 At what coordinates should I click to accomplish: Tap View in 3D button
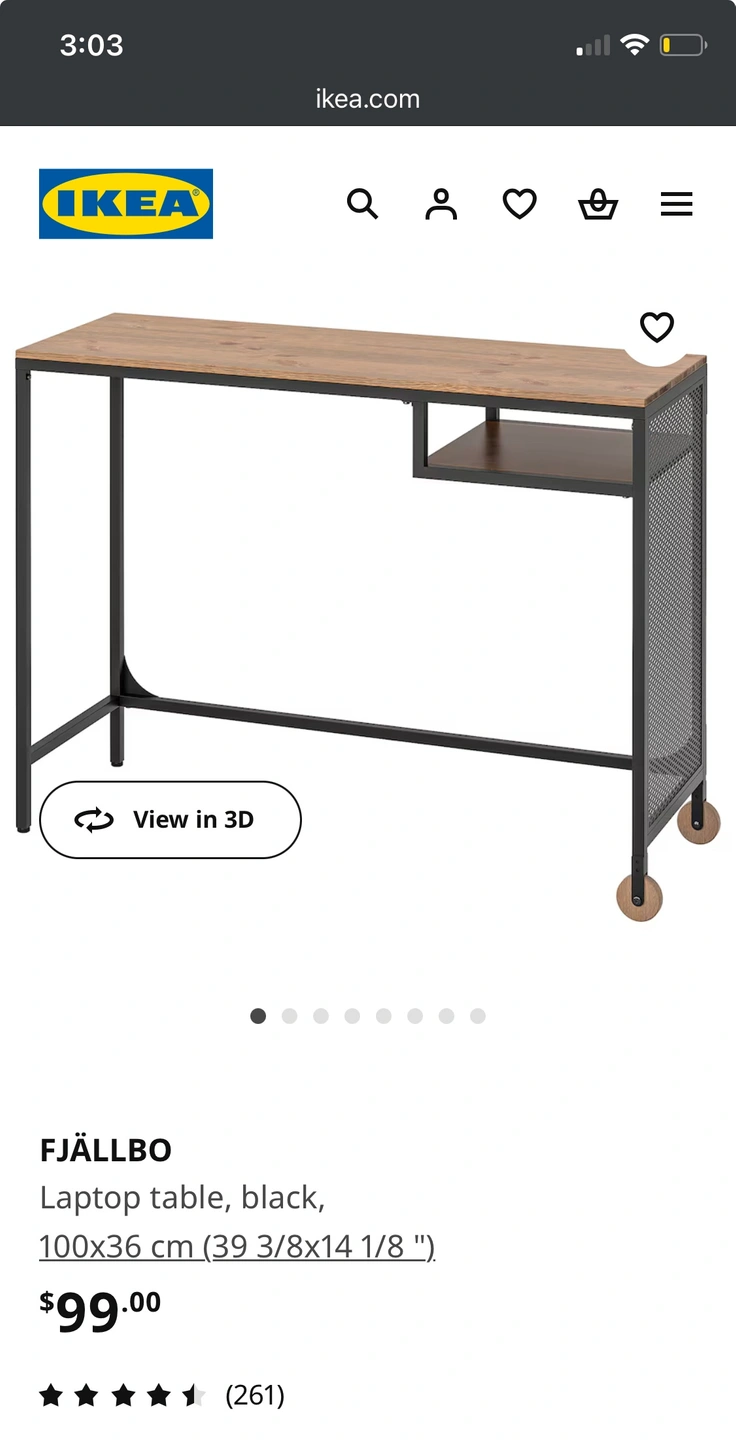(170, 820)
